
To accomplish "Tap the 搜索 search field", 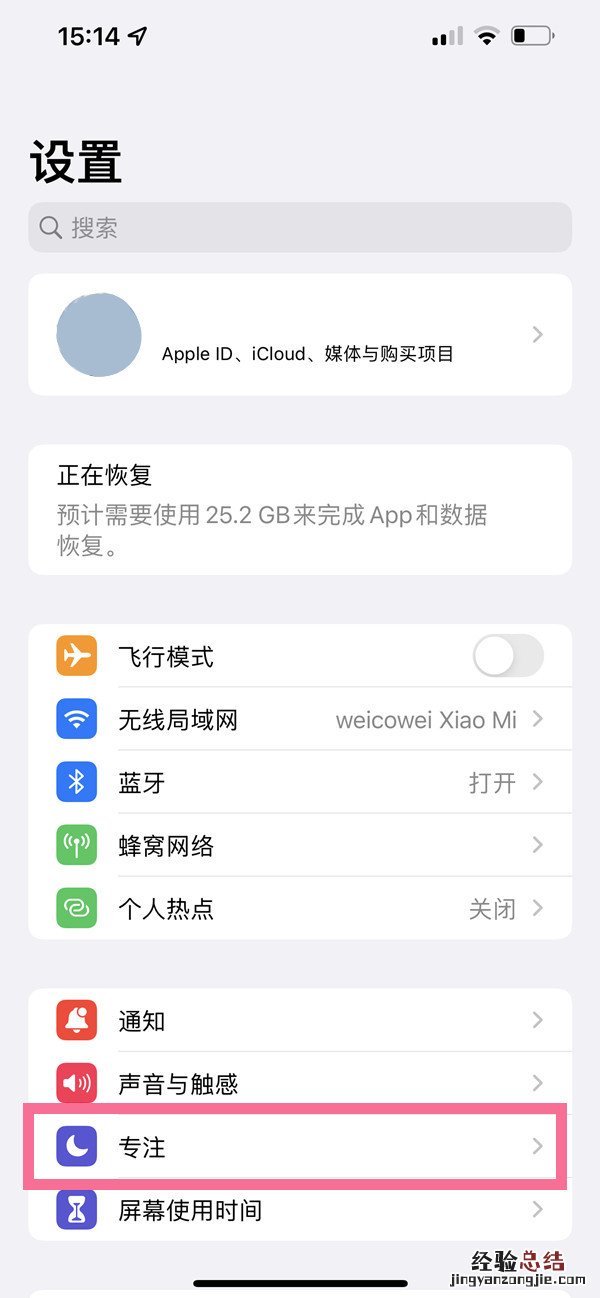I will point(300,228).
